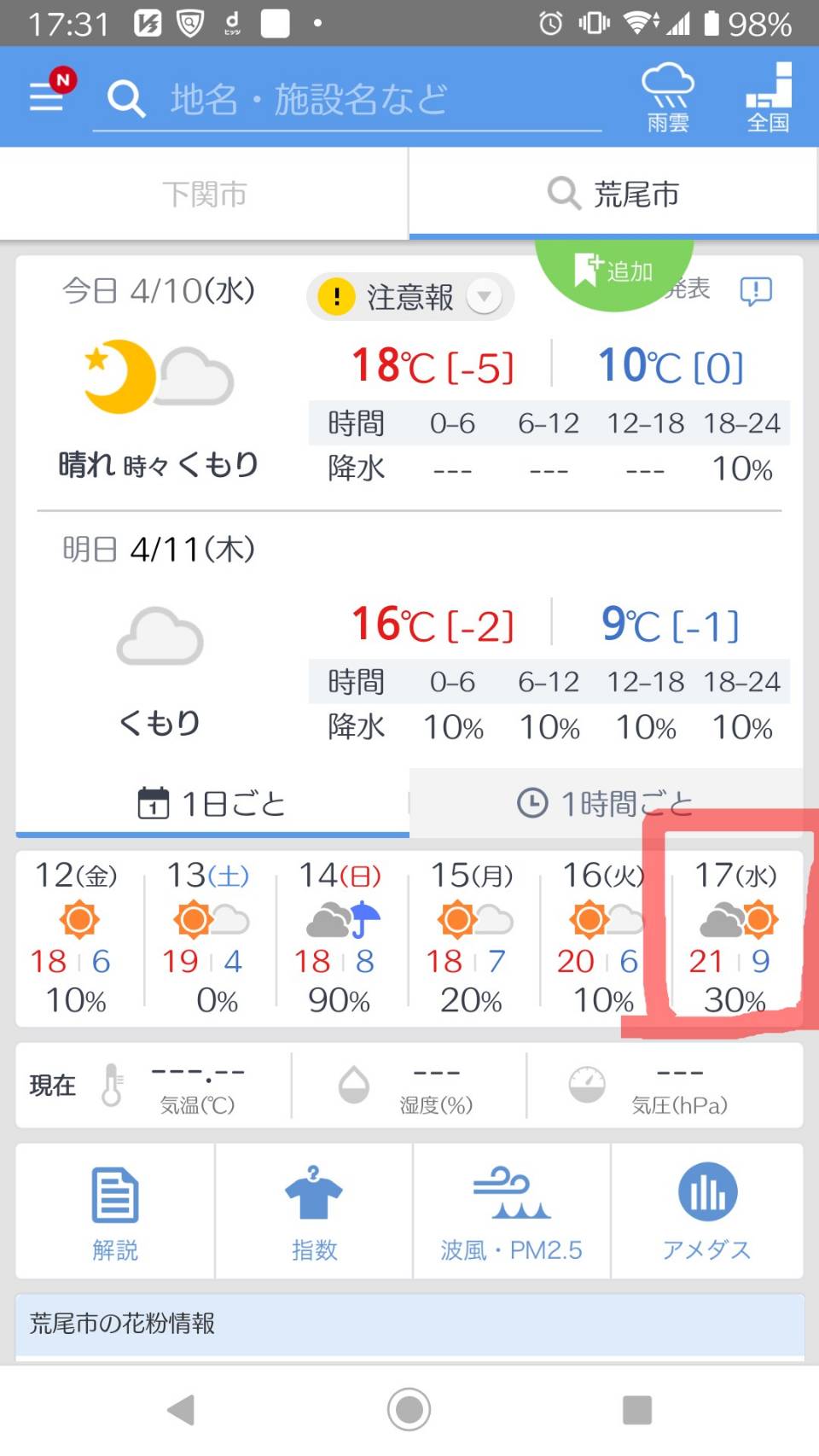
Task: Open 波風・PM2.5 information
Action: click(x=511, y=1213)
